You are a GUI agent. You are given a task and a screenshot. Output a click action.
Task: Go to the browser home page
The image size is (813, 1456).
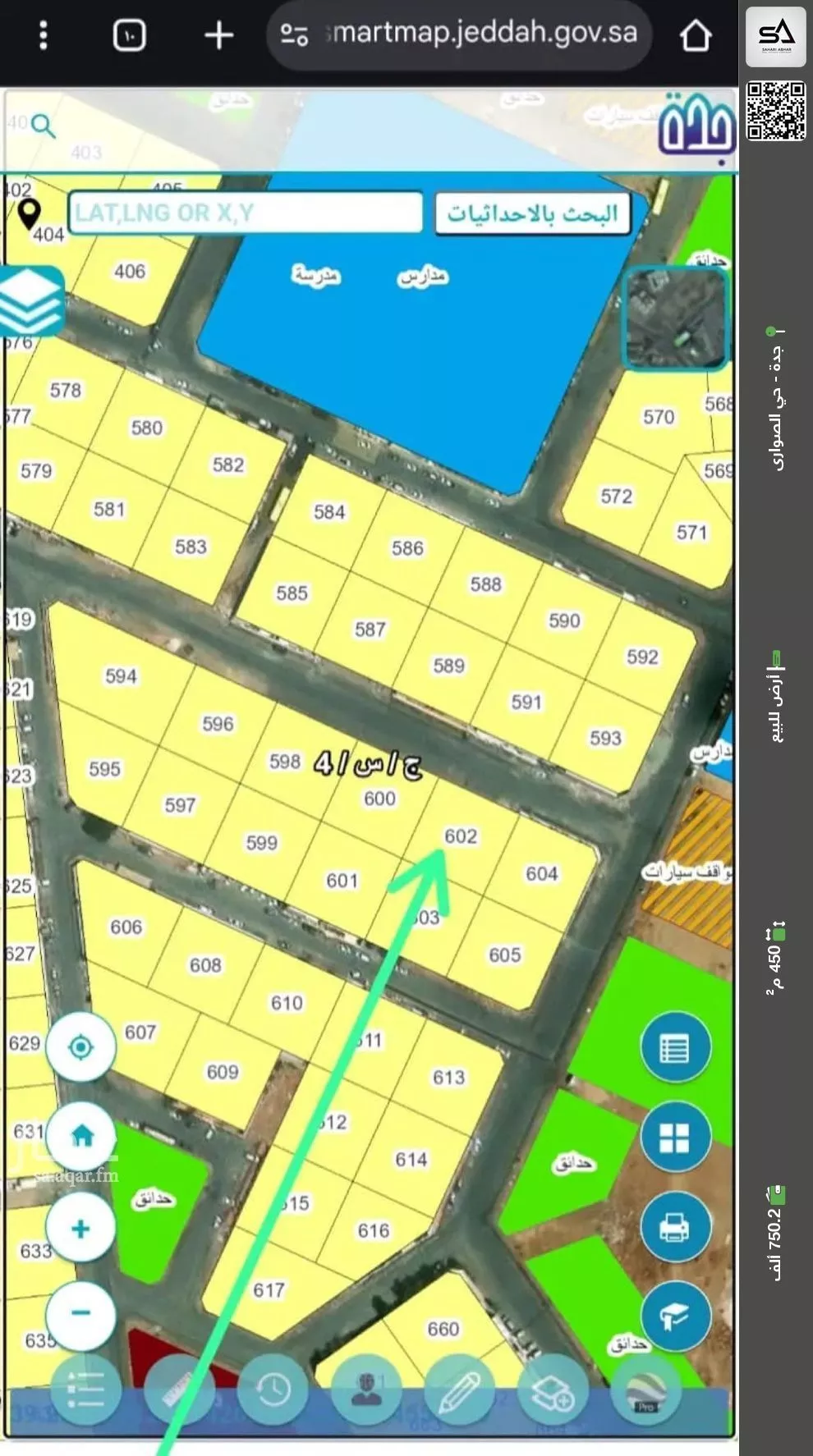[695, 35]
